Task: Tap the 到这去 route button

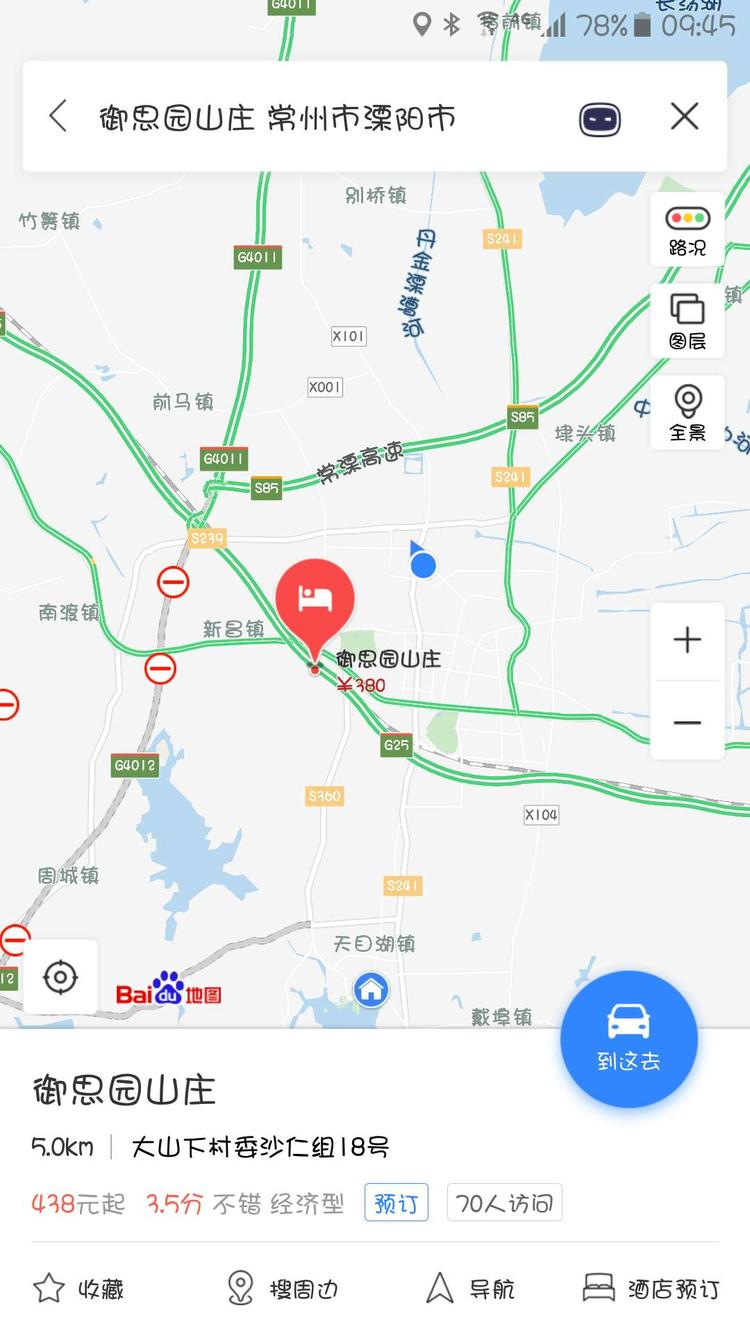Action: (628, 1038)
